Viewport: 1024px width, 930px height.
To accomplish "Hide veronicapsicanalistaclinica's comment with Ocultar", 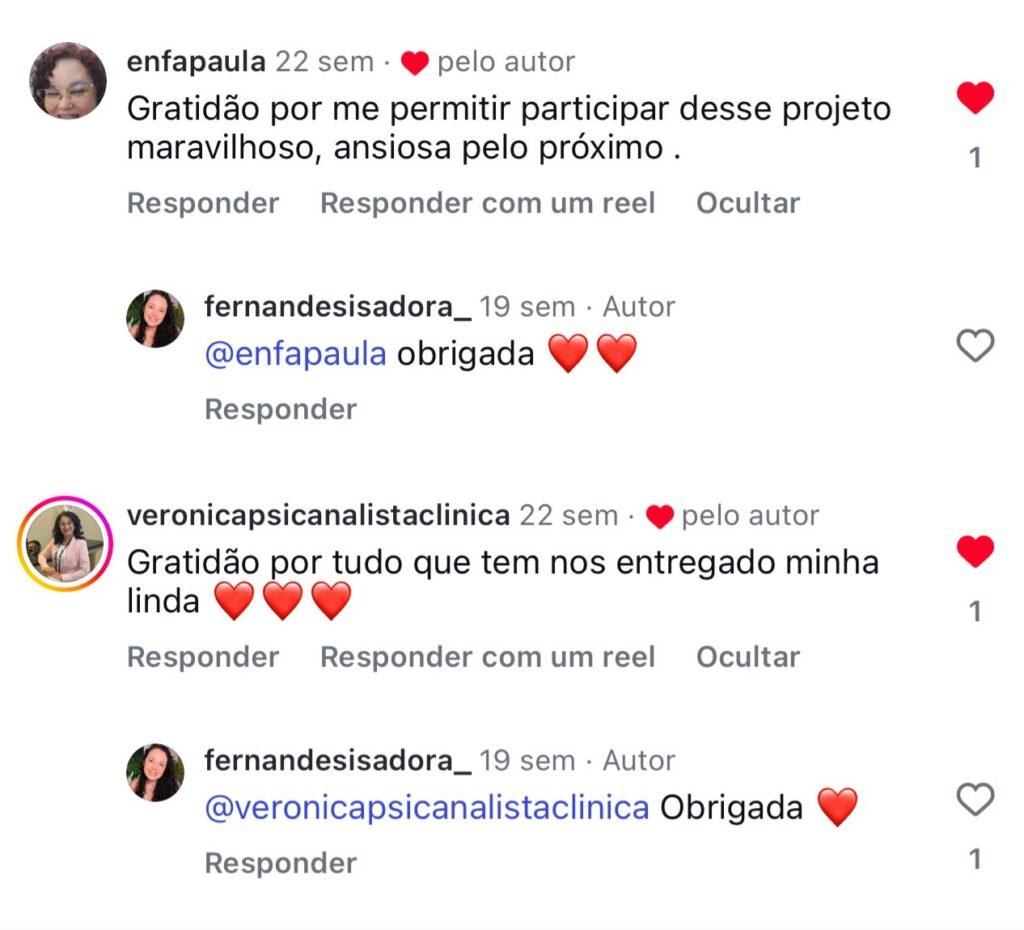I will [x=748, y=657].
